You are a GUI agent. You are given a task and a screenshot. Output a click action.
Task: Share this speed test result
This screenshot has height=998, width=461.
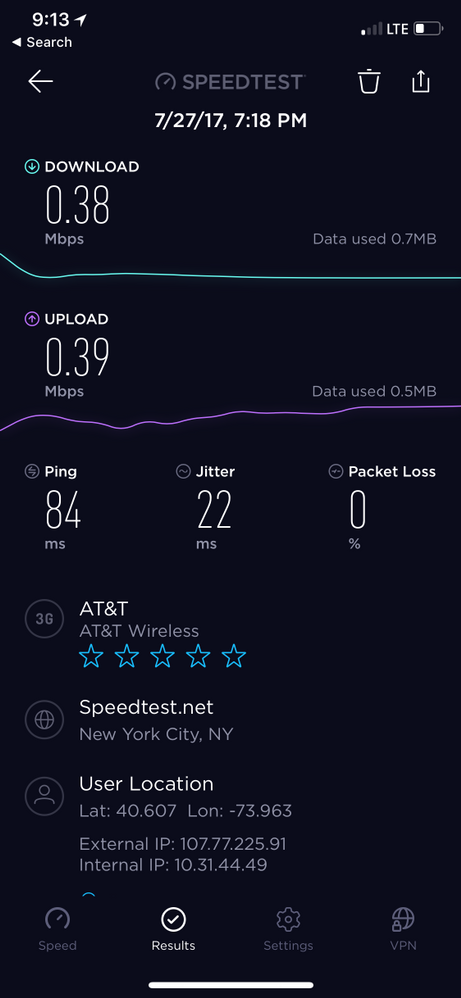pos(421,81)
